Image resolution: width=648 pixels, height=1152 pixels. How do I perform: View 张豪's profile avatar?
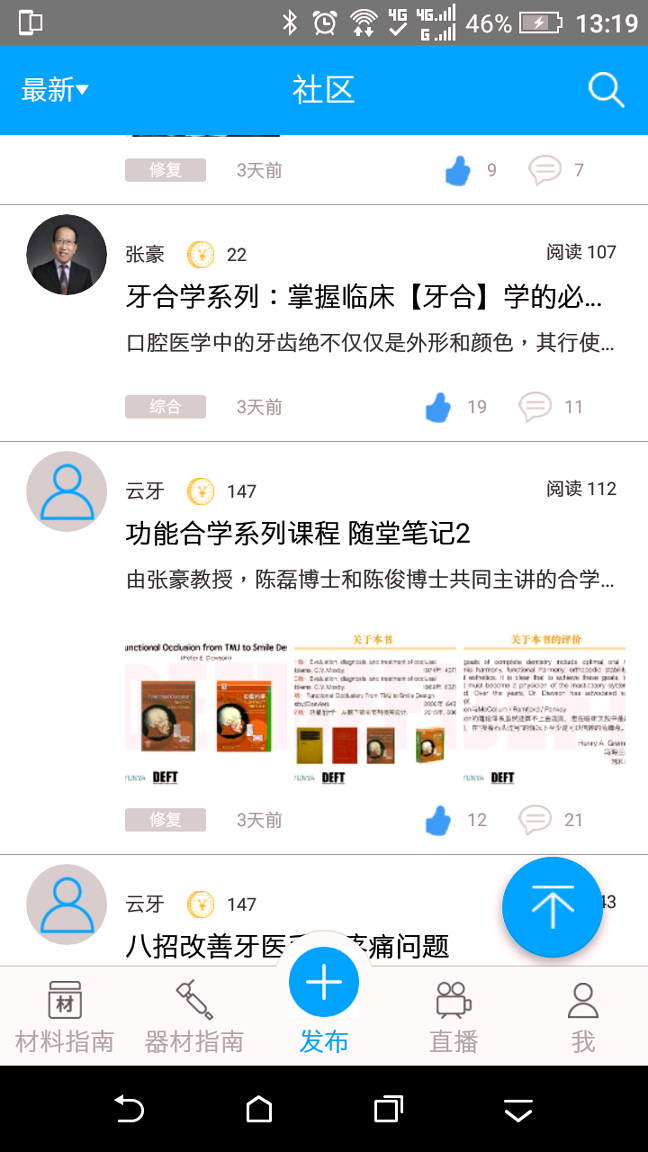(x=66, y=255)
